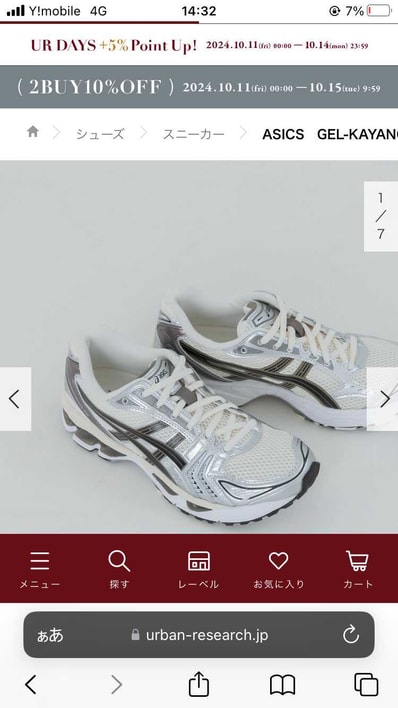The height and width of the screenshot is (708, 398).
Task: Show all open browser tabs
Action: (366, 685)
